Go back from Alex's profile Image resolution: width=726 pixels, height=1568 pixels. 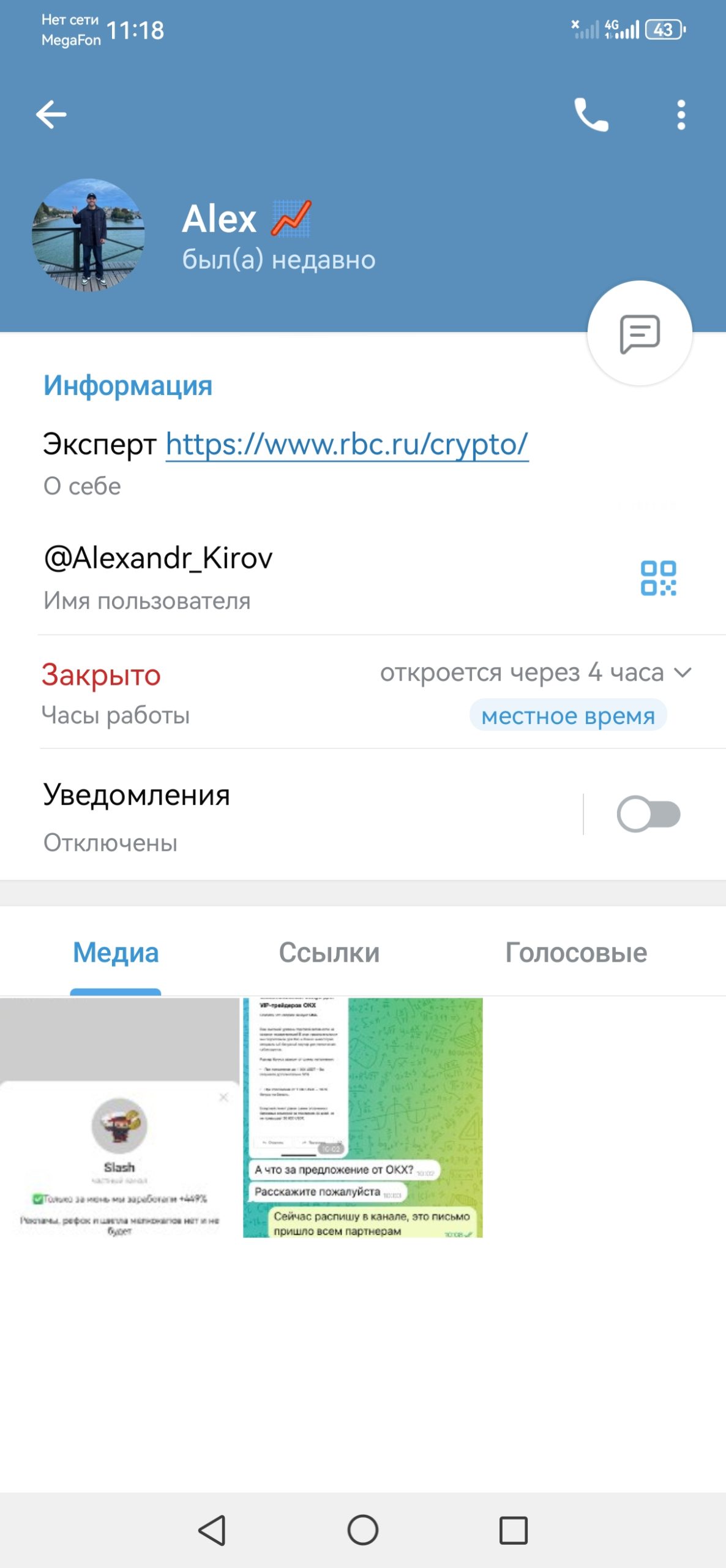click(51, 115)
